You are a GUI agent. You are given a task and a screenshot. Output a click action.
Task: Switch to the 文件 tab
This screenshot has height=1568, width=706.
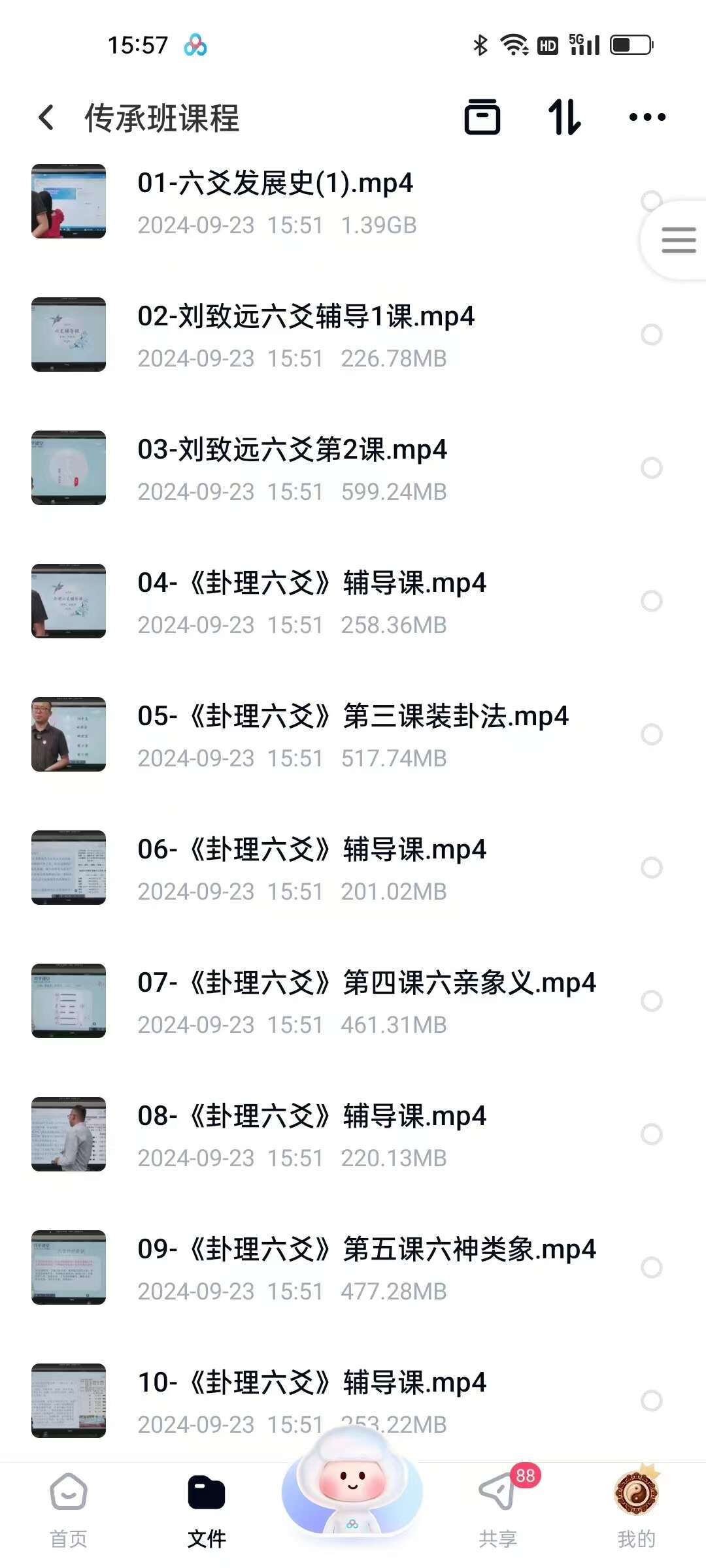(x=207, y=1510)
